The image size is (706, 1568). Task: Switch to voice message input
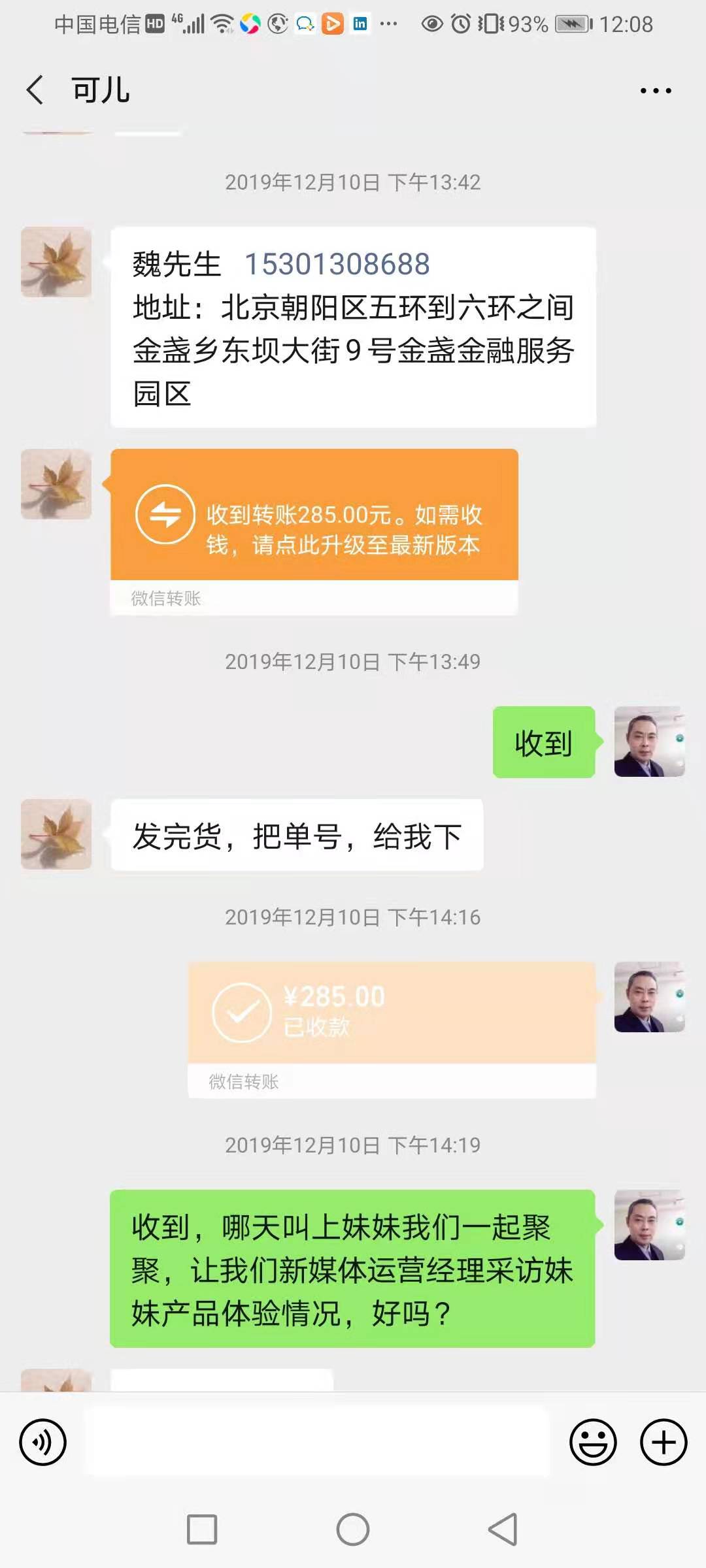43,1442
